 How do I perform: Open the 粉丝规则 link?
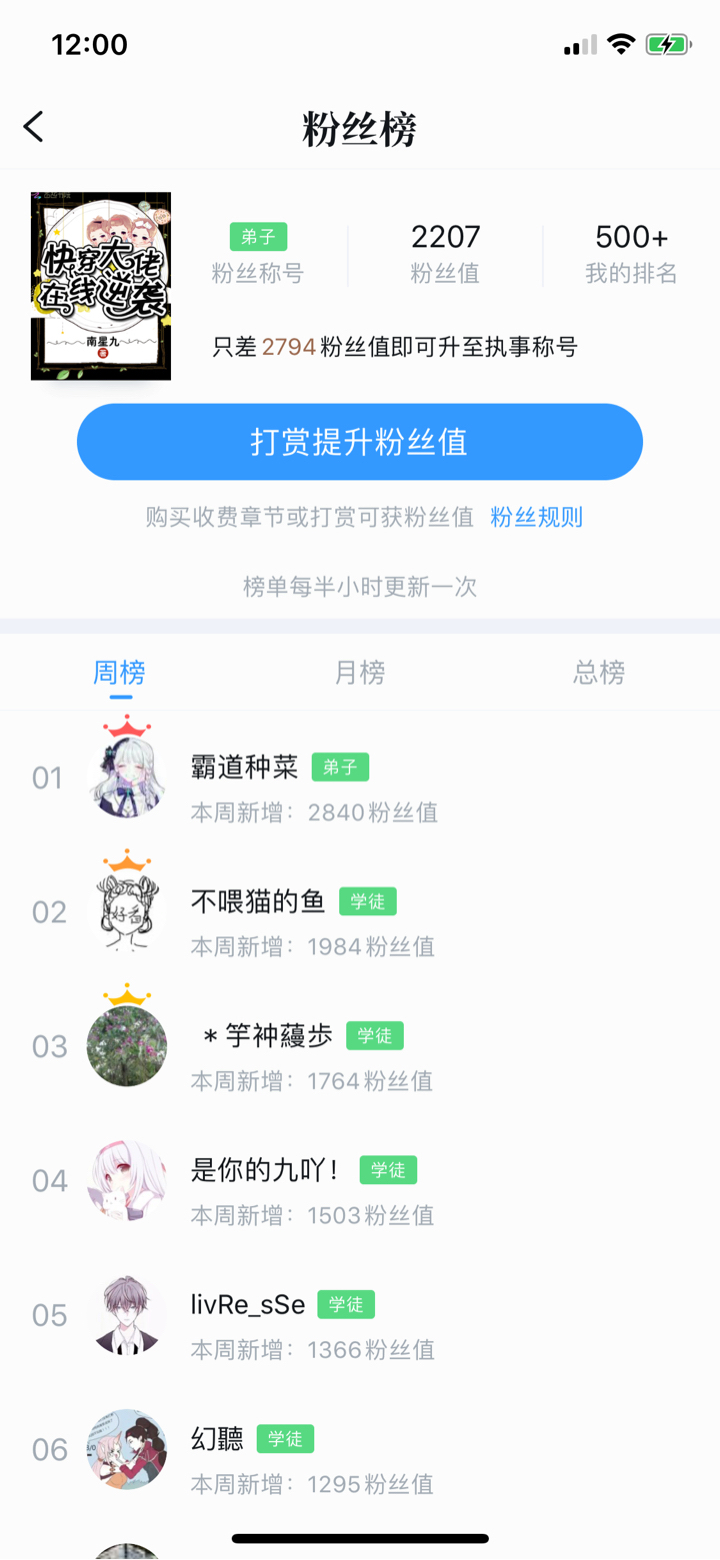[536, 517]
